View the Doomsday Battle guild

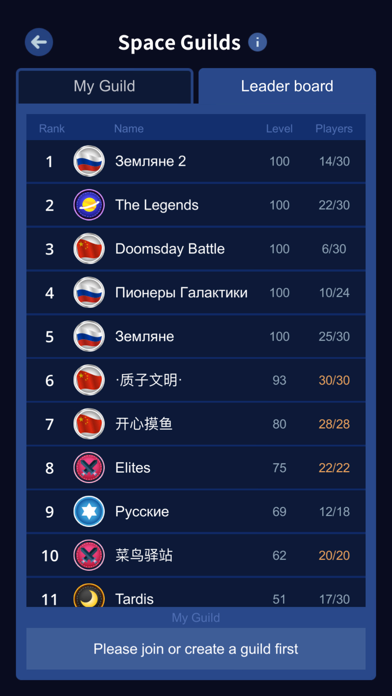(196, 249)
